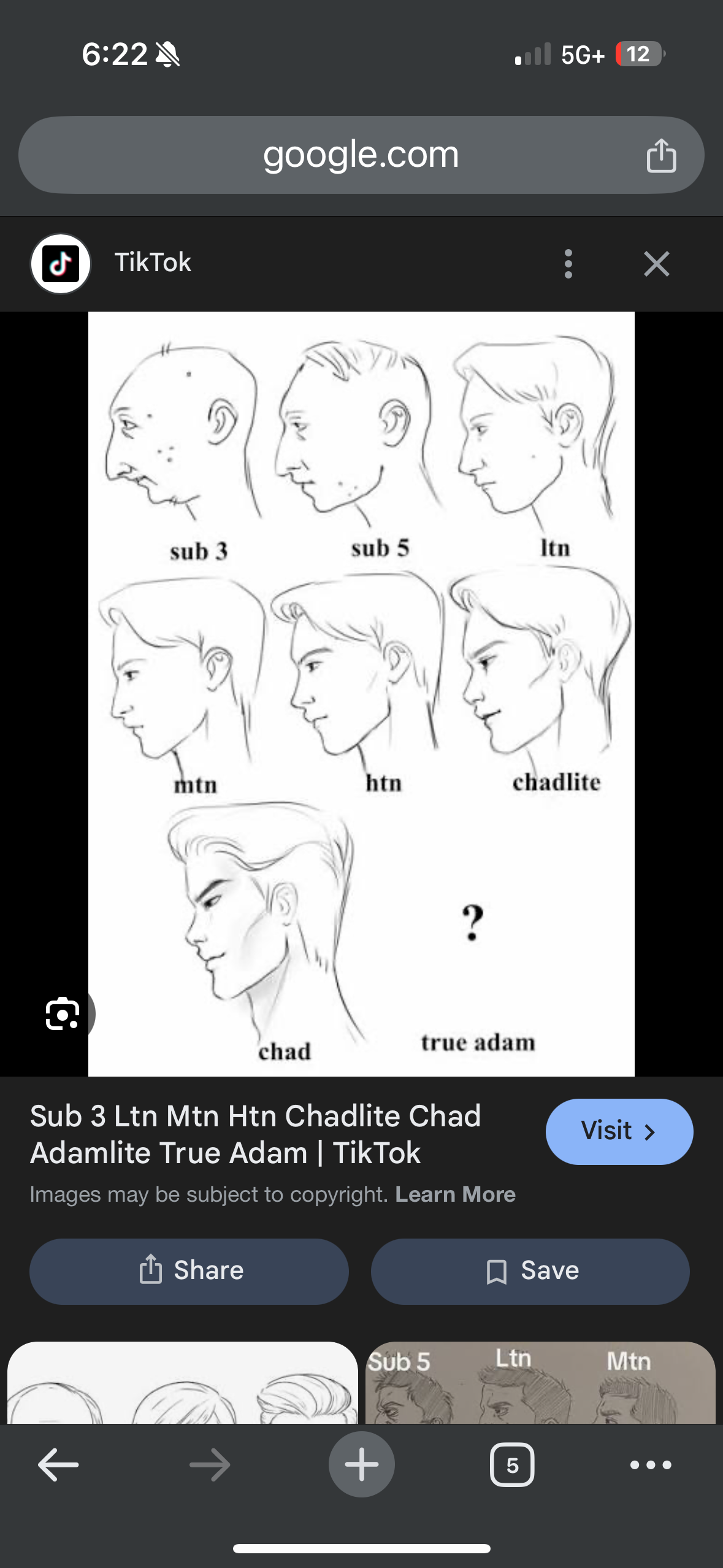
Task: Go back to the previous page
Action: 58,1465
